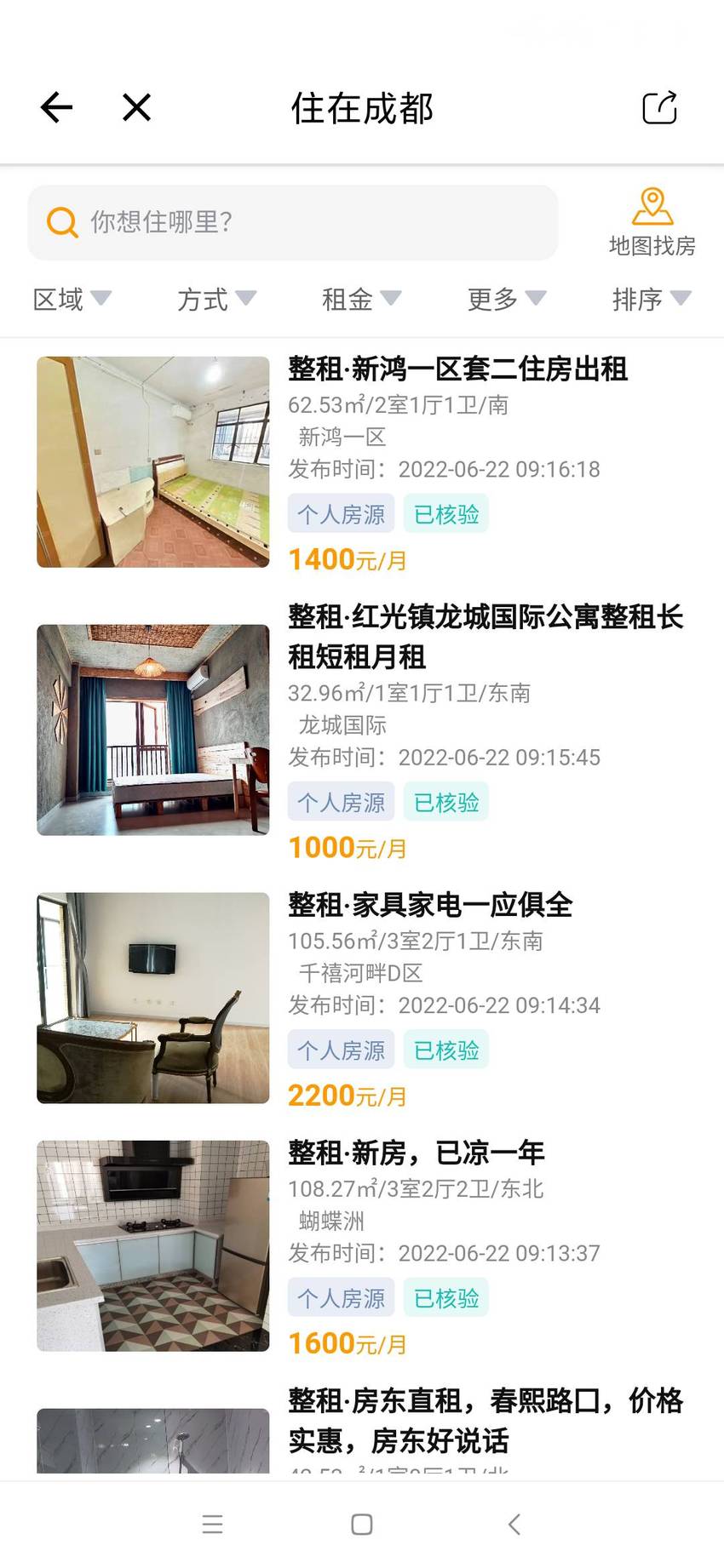View the 新房,已凉一年 listing
Screen dimensions: 724x1568
(362, 1245)
